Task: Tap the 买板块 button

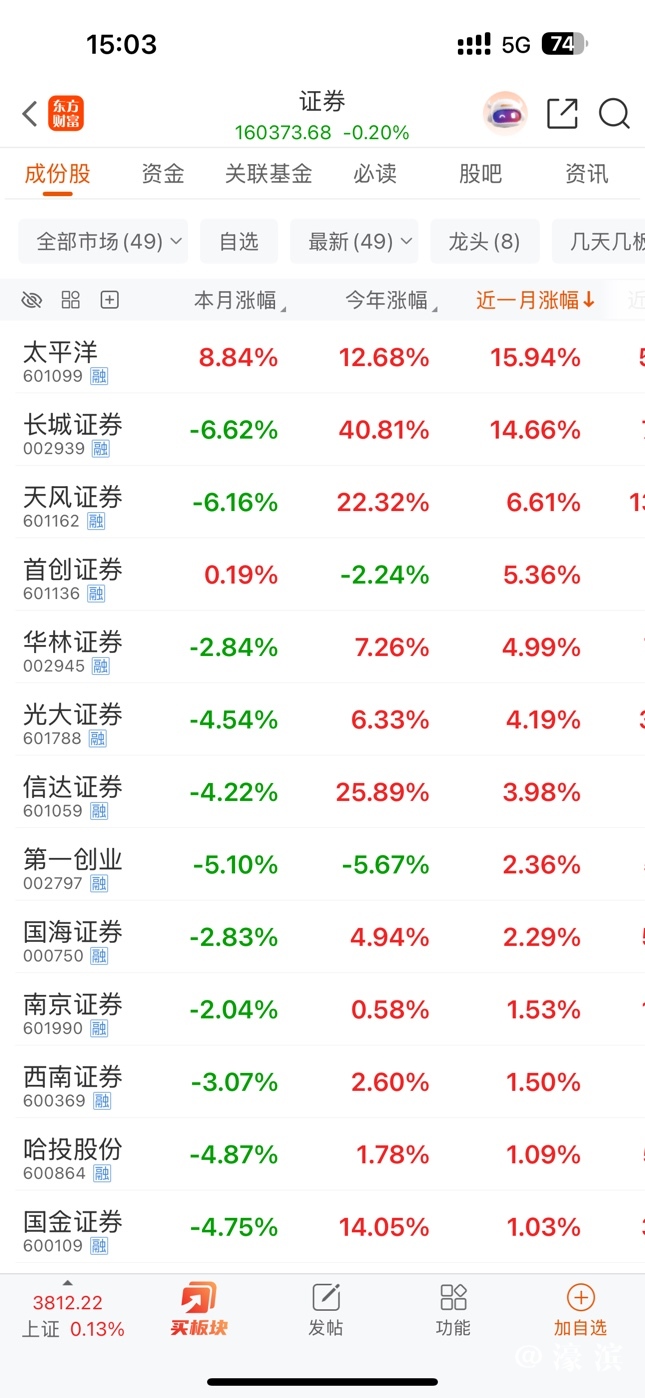Action: pyautogui.click(x=198, y=1310)
